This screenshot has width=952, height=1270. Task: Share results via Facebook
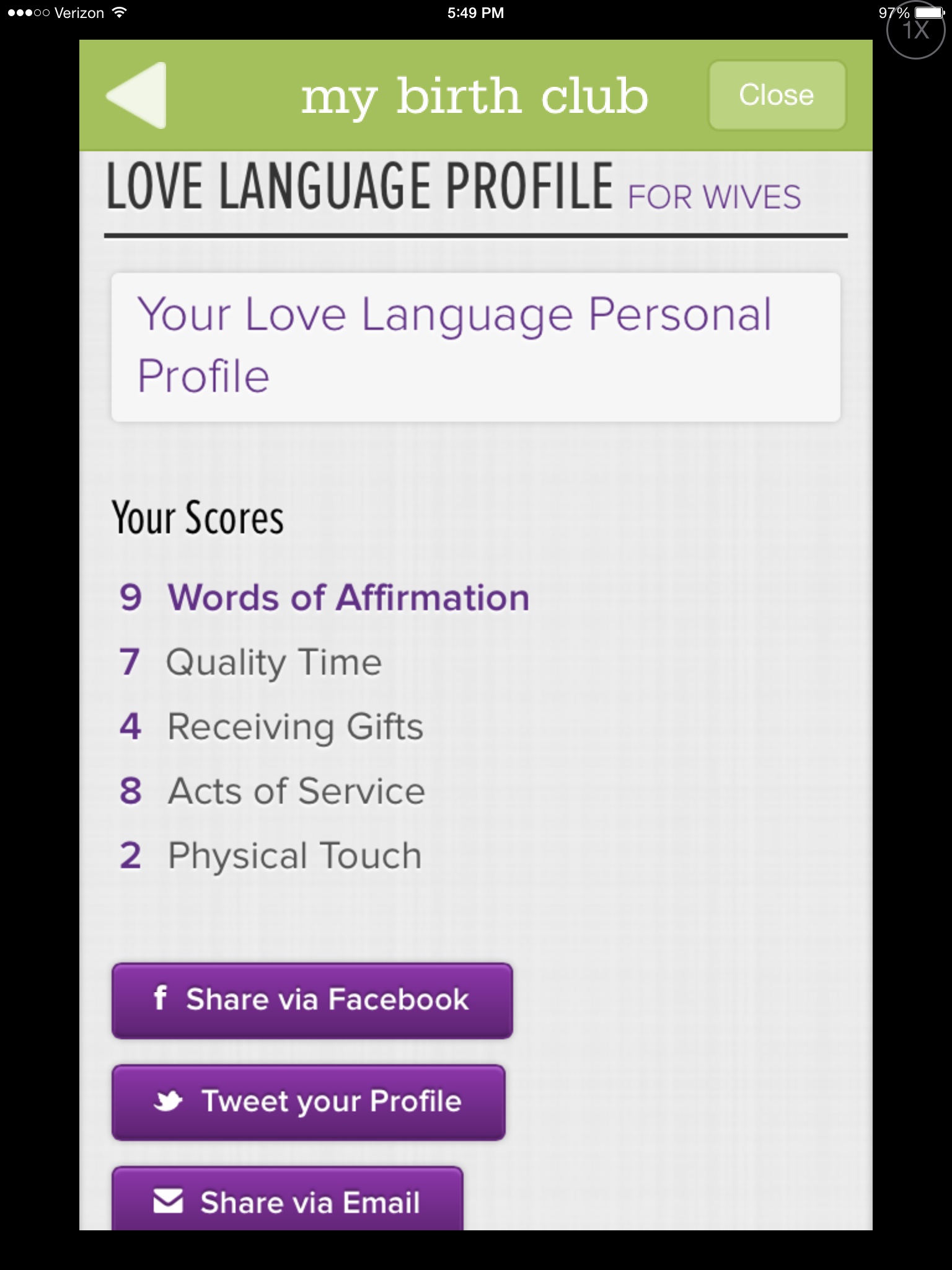[x=312, y=1000]
